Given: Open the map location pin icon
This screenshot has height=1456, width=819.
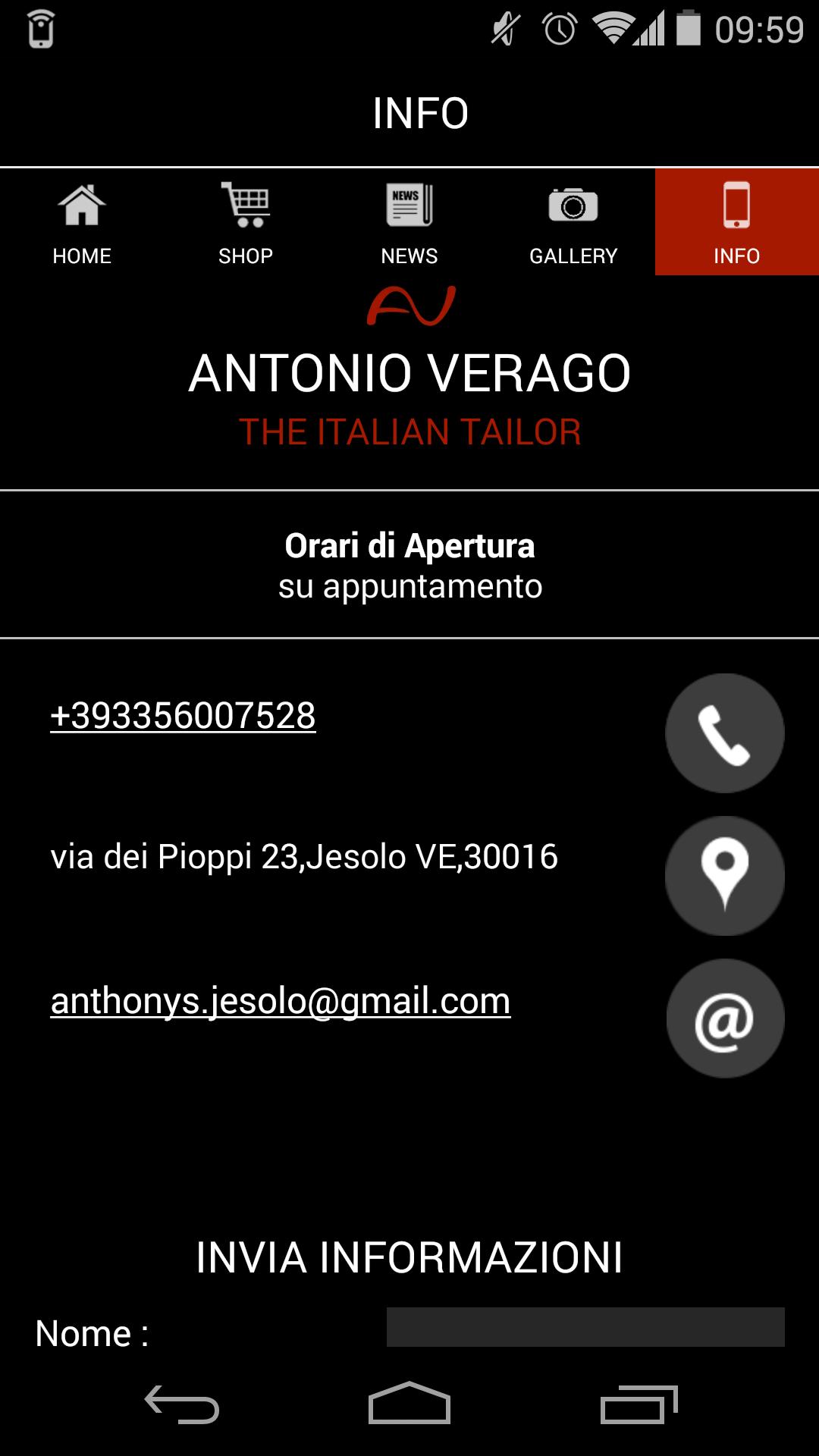Looking at the screenshot, I should pos(725,876).
